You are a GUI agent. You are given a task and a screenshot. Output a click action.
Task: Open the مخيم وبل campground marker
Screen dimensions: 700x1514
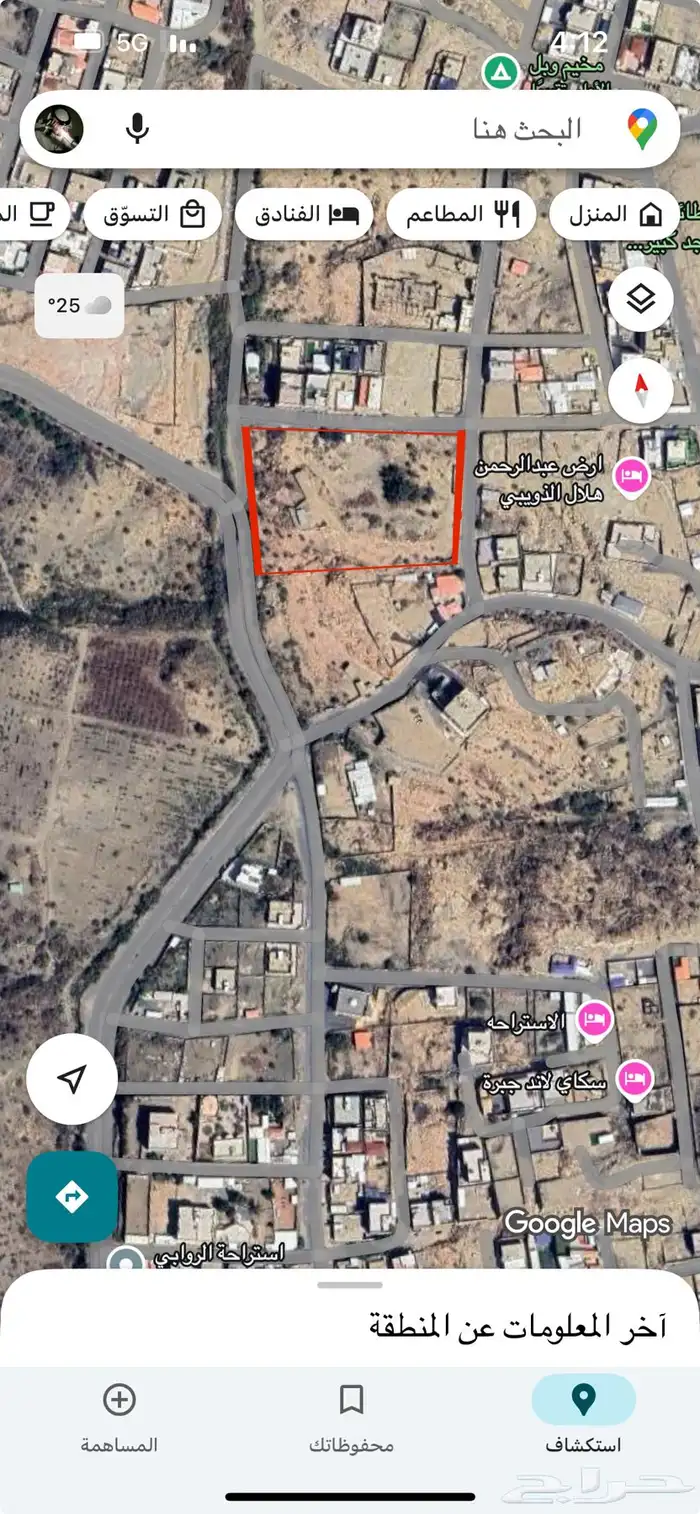497,71
